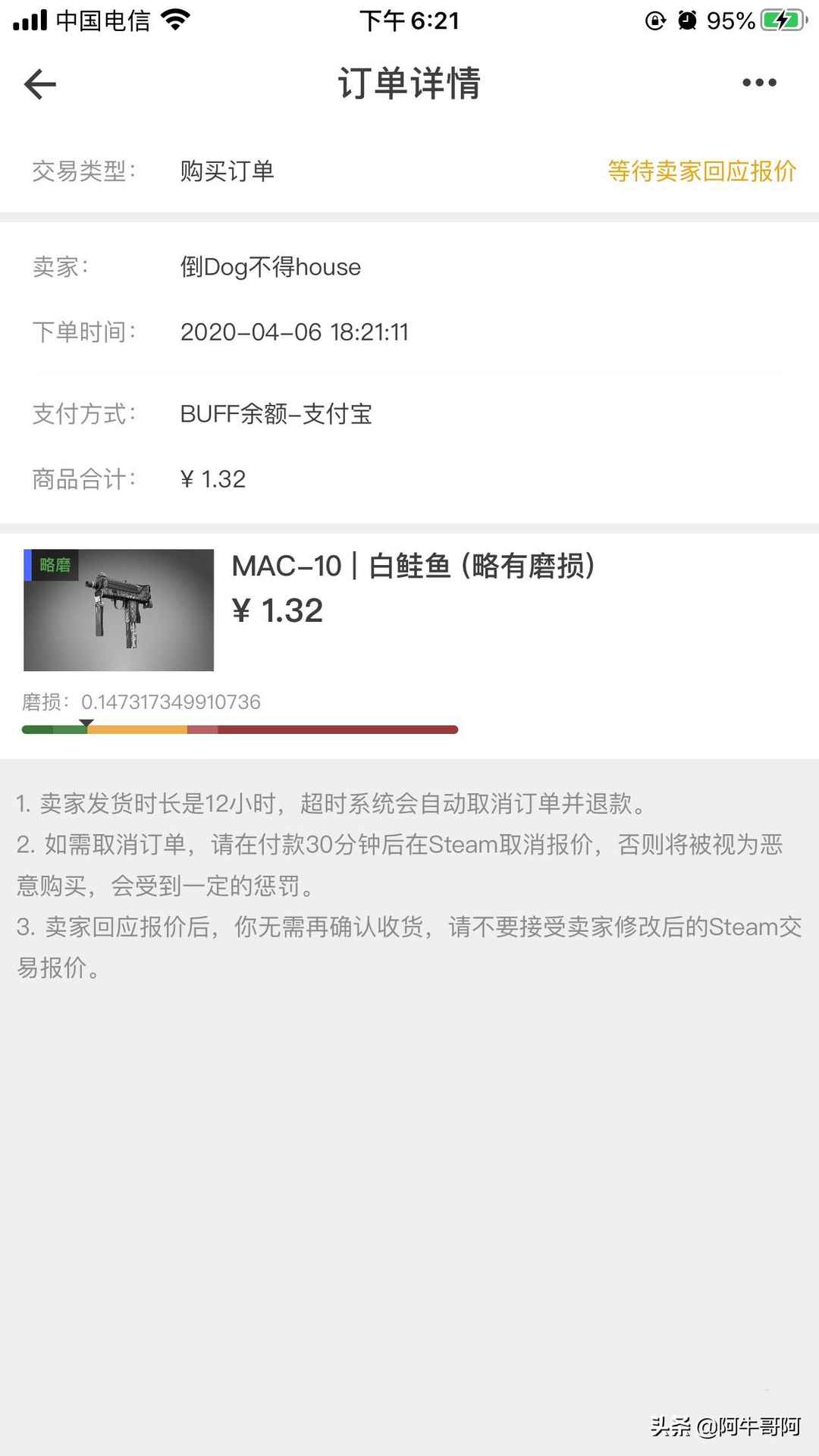Go back from the order details page
Image resolution: width=819 pixels, height=1456 pixels.
click(x=40, y=83)
